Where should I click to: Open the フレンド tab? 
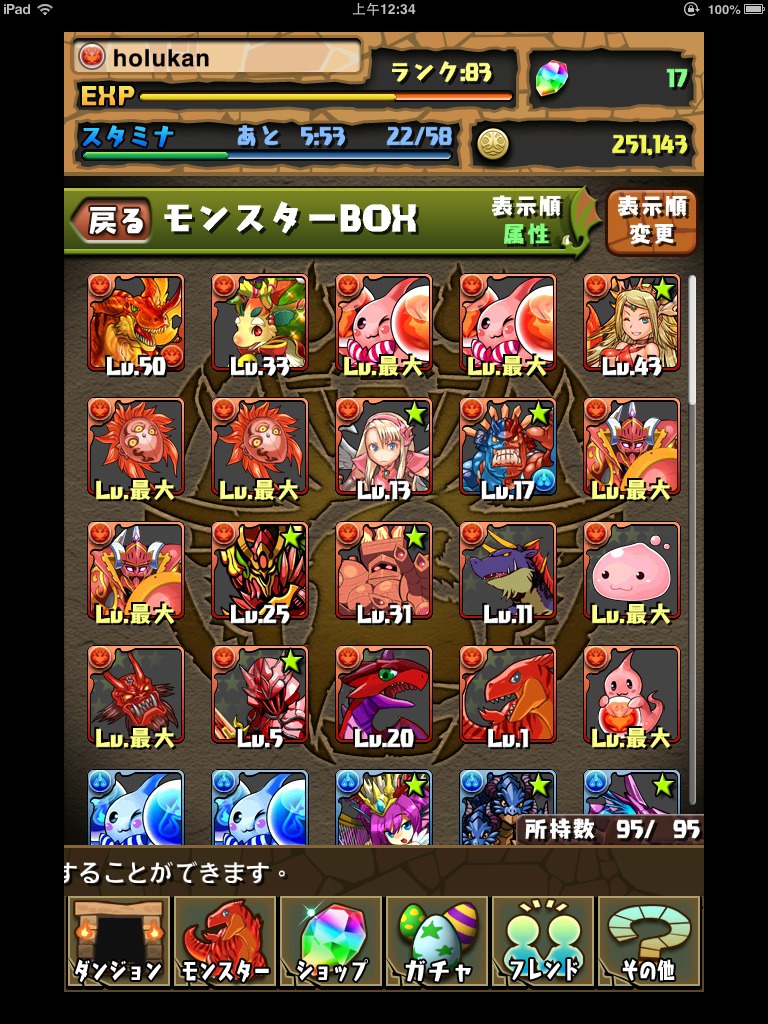click(x=543, y=943)
